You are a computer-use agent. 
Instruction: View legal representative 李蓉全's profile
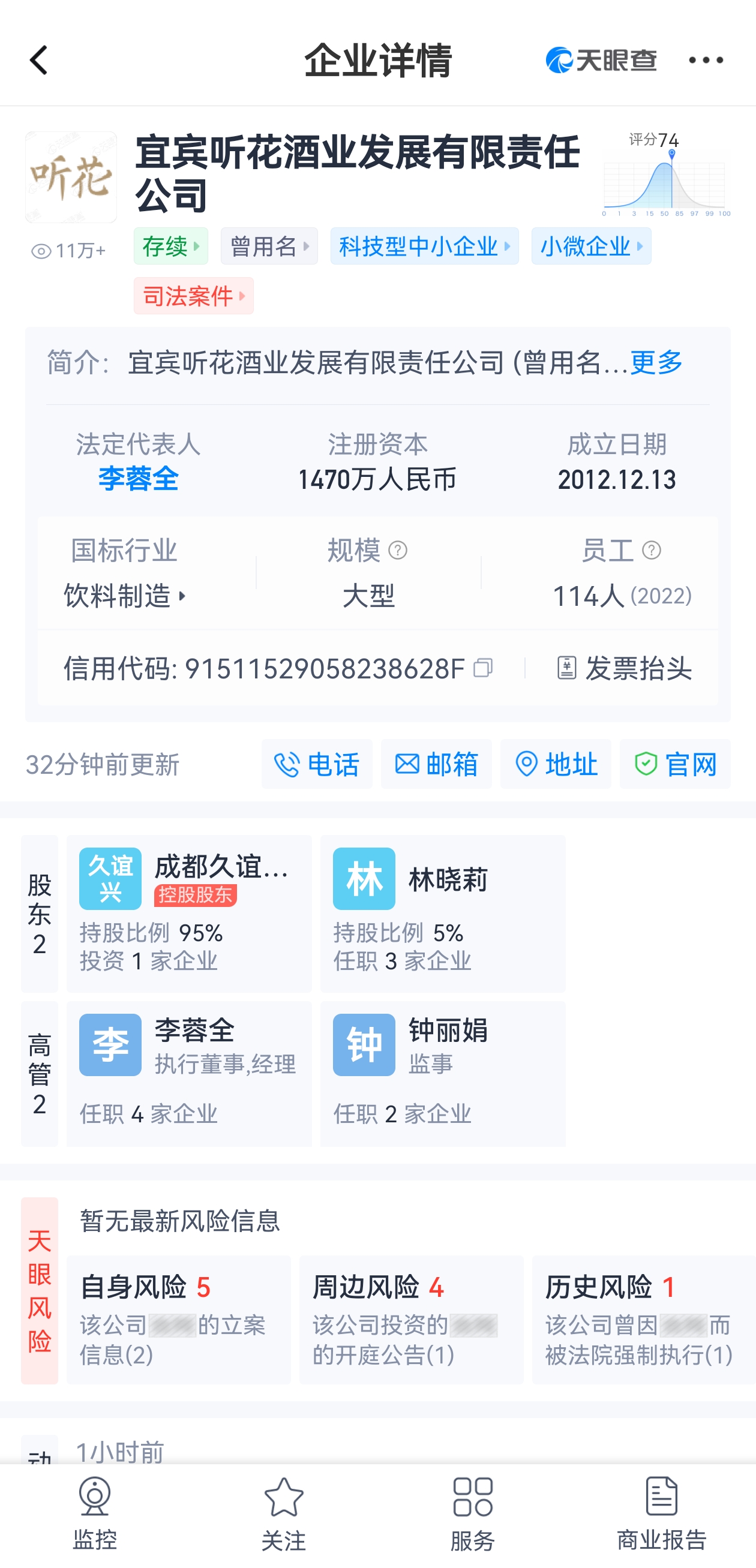tap(138, 479)
